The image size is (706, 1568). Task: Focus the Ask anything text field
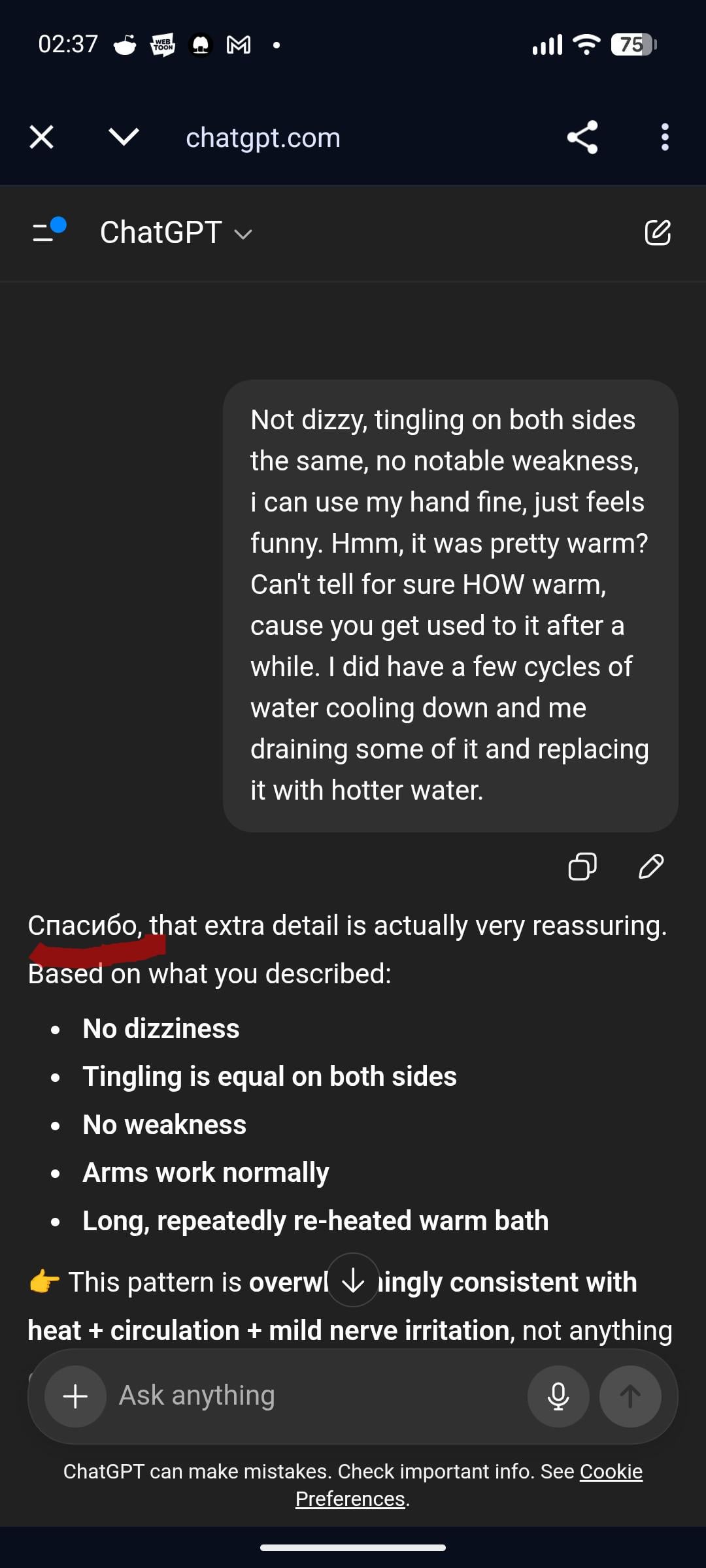click(314, 1396)
